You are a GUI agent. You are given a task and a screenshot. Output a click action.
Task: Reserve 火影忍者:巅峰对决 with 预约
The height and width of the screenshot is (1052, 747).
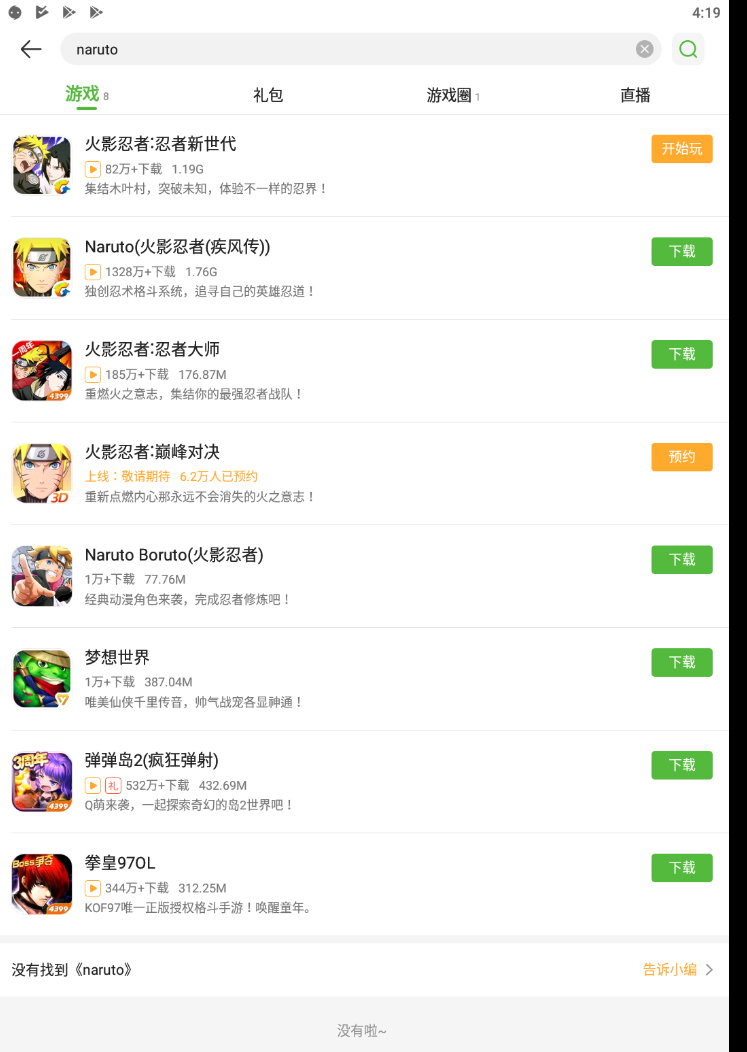[682, 457]
